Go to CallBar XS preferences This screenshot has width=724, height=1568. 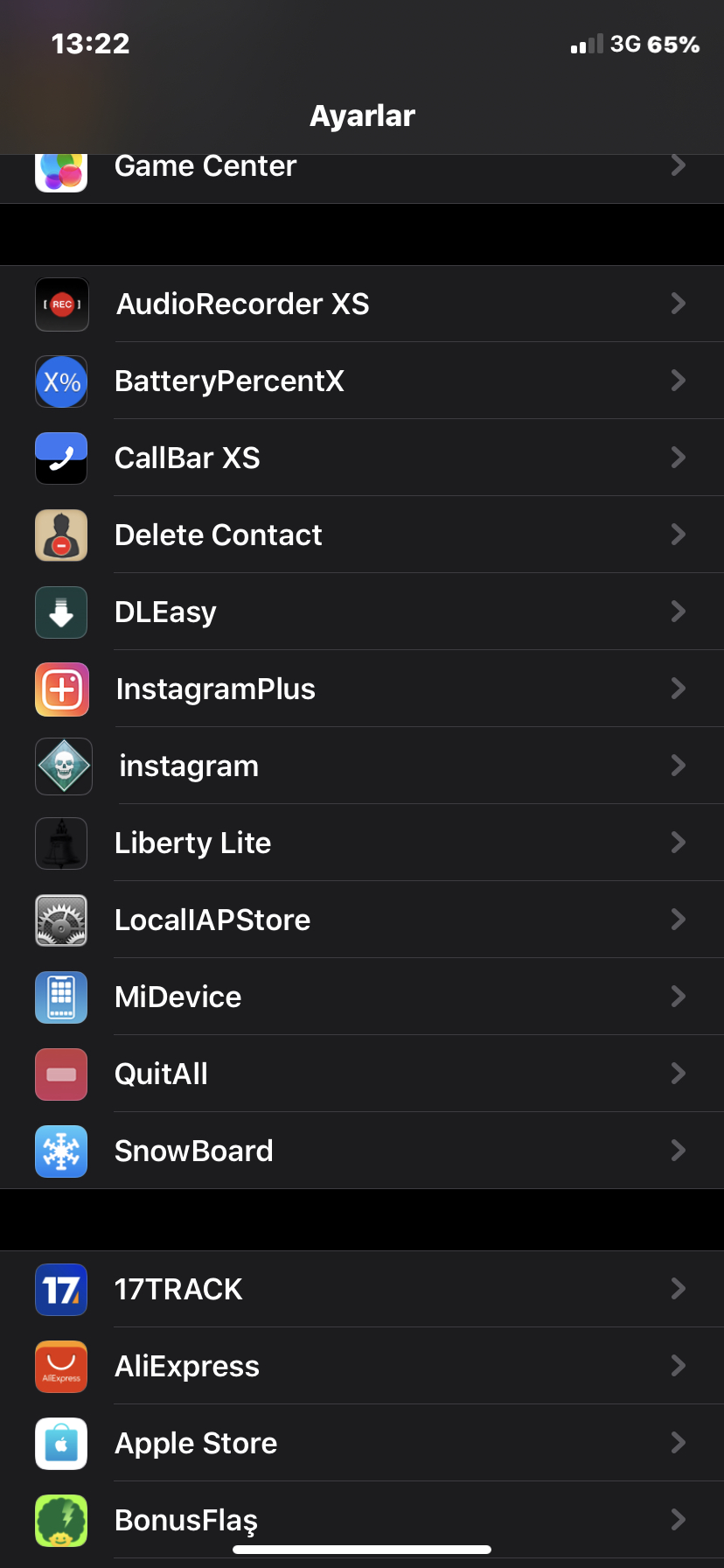362,458
